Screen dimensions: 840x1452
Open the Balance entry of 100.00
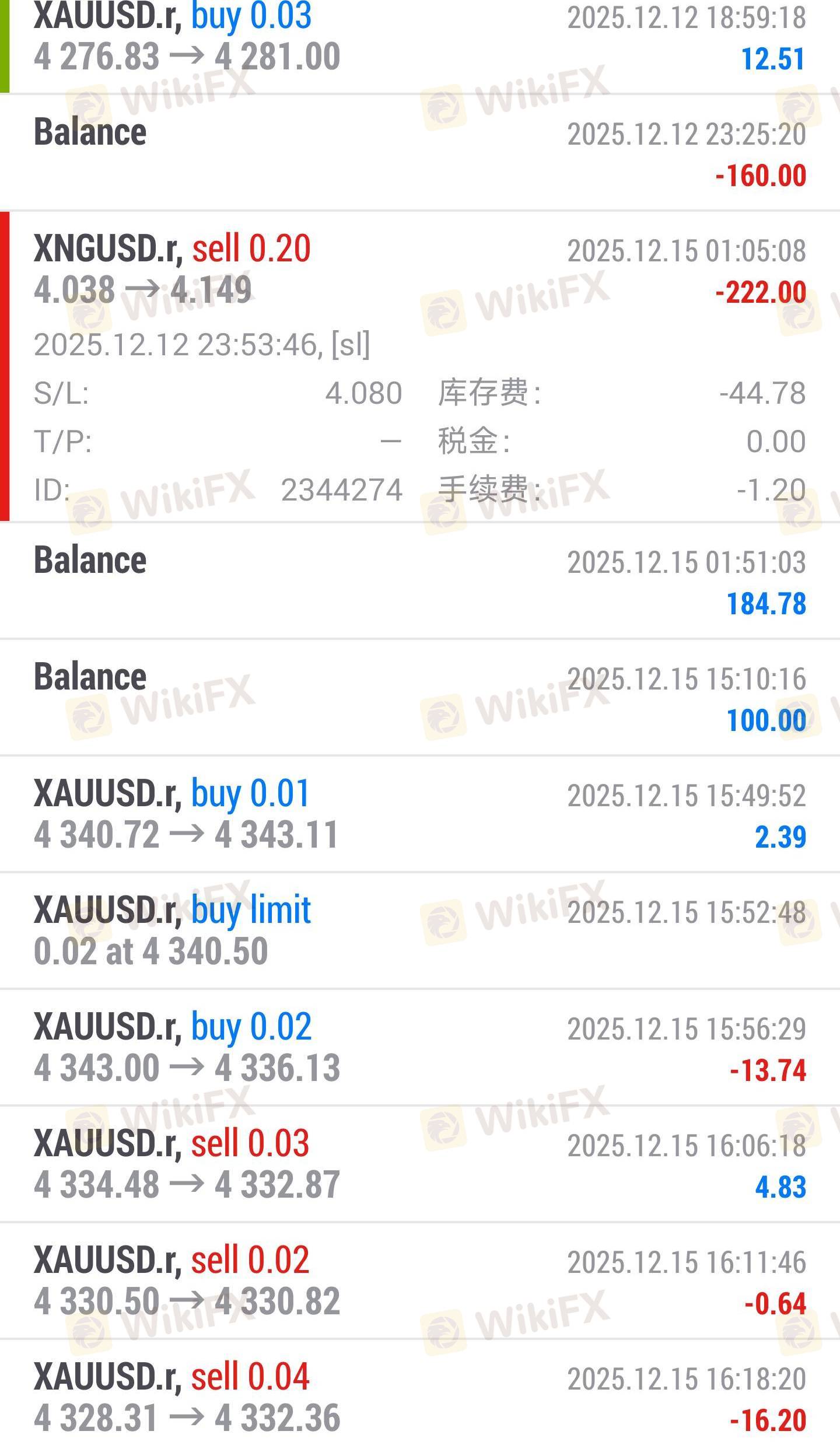(x=420, y=697)
